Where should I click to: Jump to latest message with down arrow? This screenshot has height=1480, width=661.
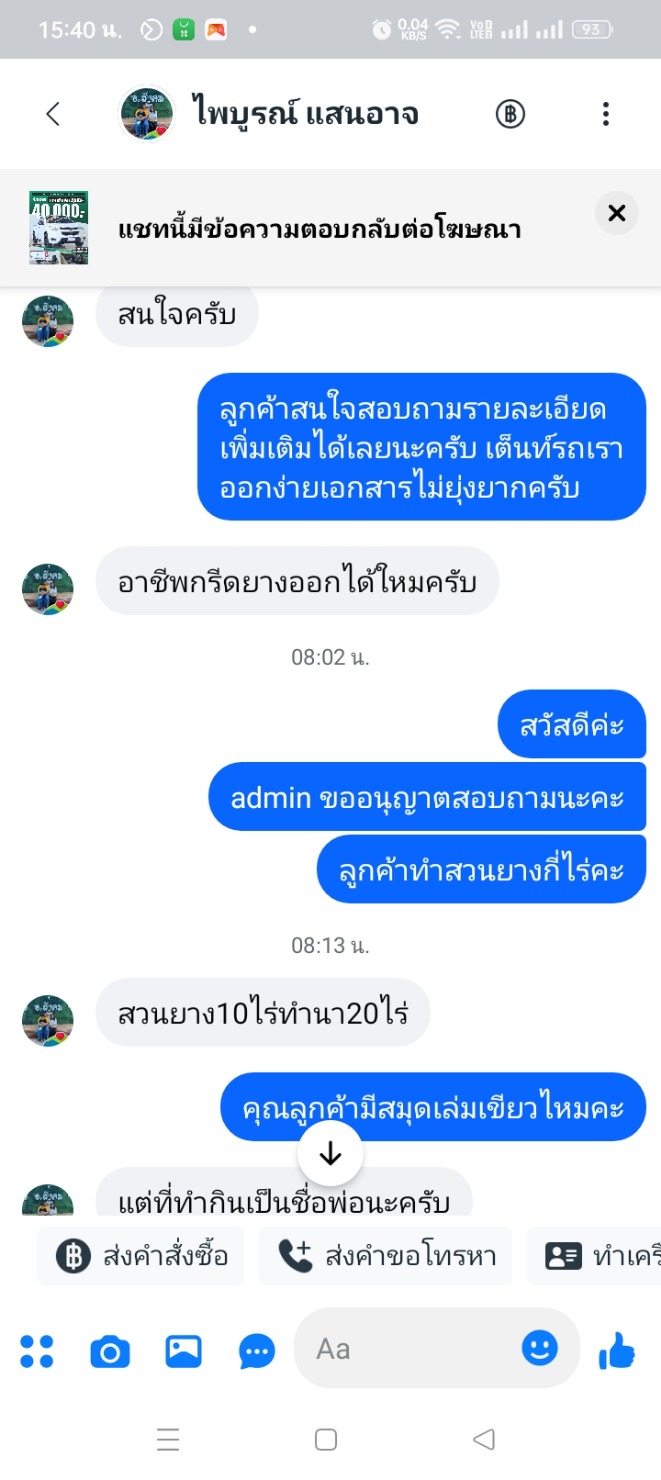[x=330, y=1154]
